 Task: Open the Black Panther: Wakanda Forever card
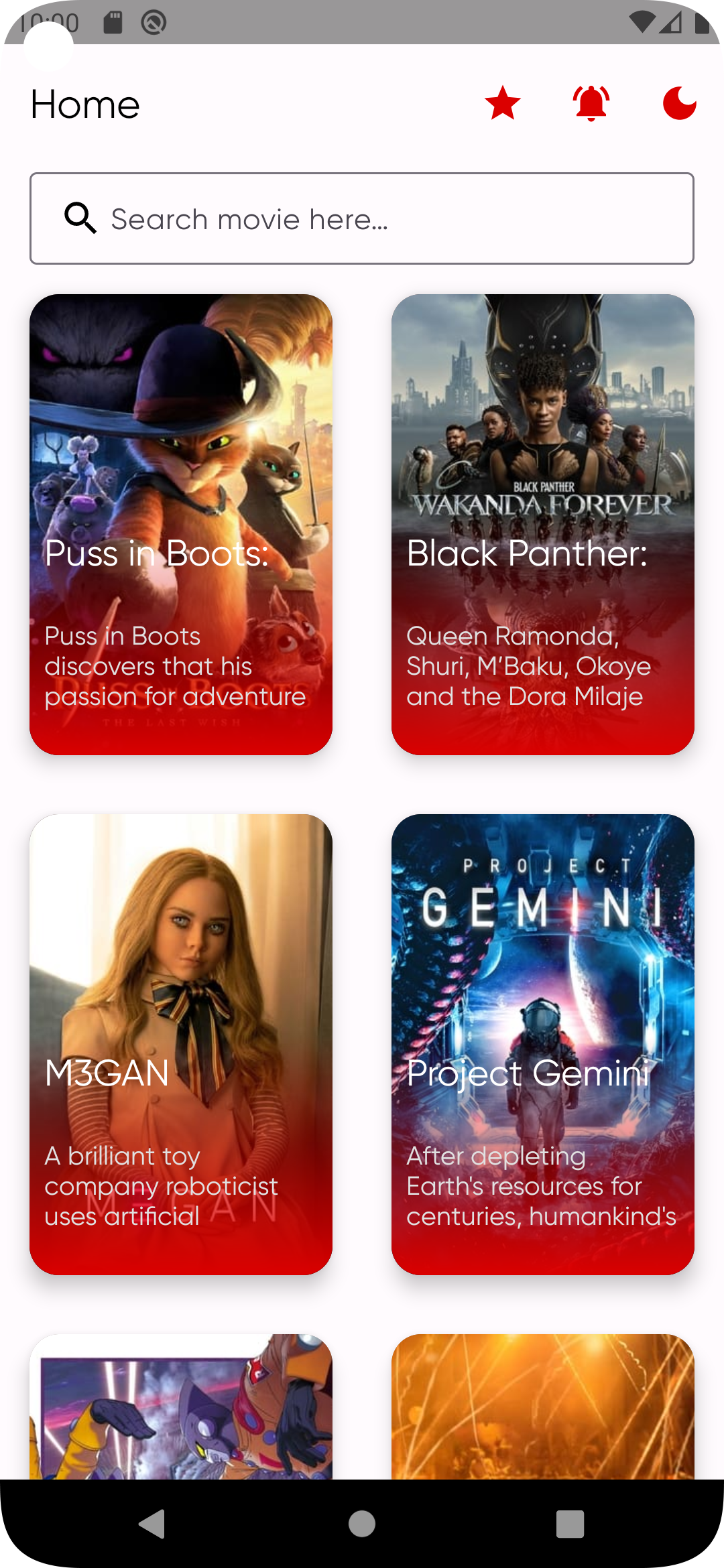[x=543, y=524]
